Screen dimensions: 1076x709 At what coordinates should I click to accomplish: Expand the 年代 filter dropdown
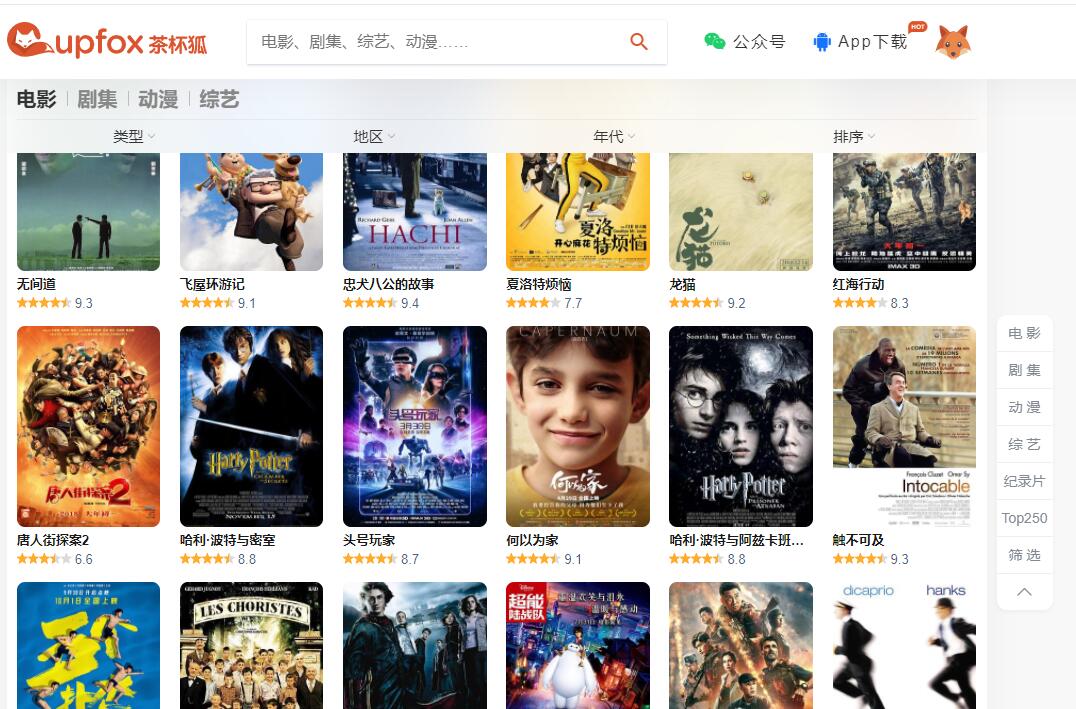pyautogui.click(x=614, y=137)
